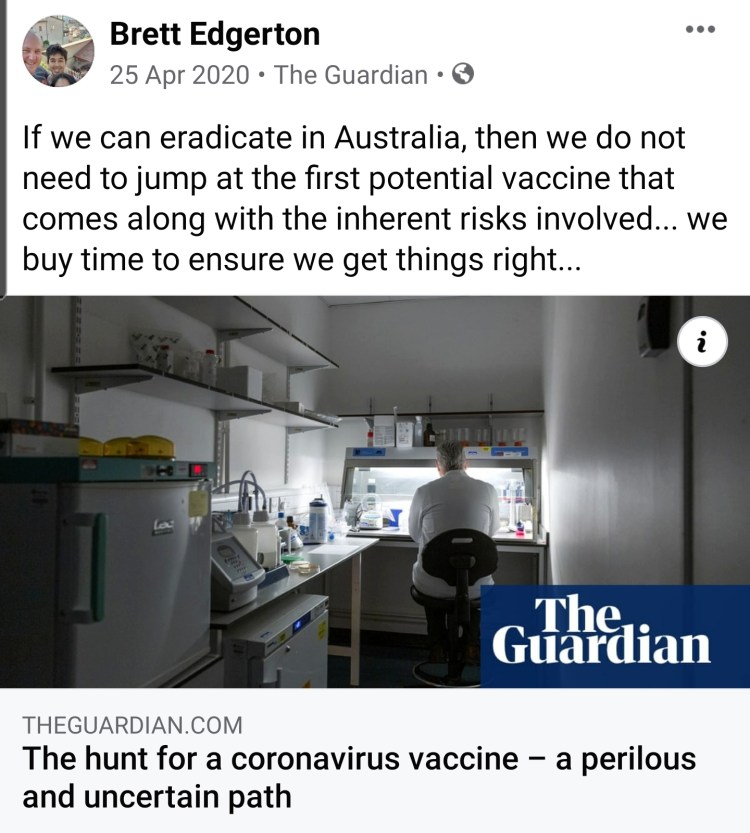Open the Guardian coronavirus vaccine article
Screen dimensions: 750x833
click(358, 776)
